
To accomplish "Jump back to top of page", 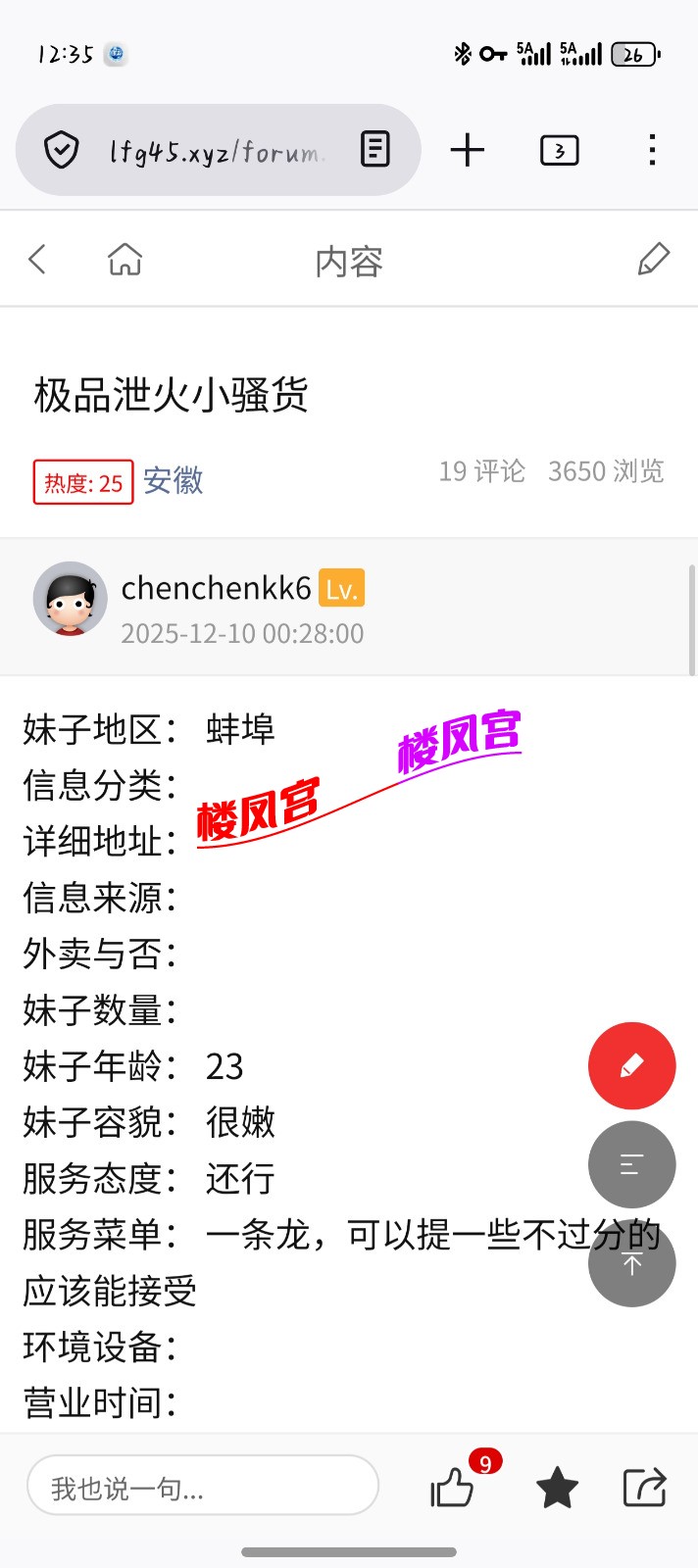I will point(631,1264).
